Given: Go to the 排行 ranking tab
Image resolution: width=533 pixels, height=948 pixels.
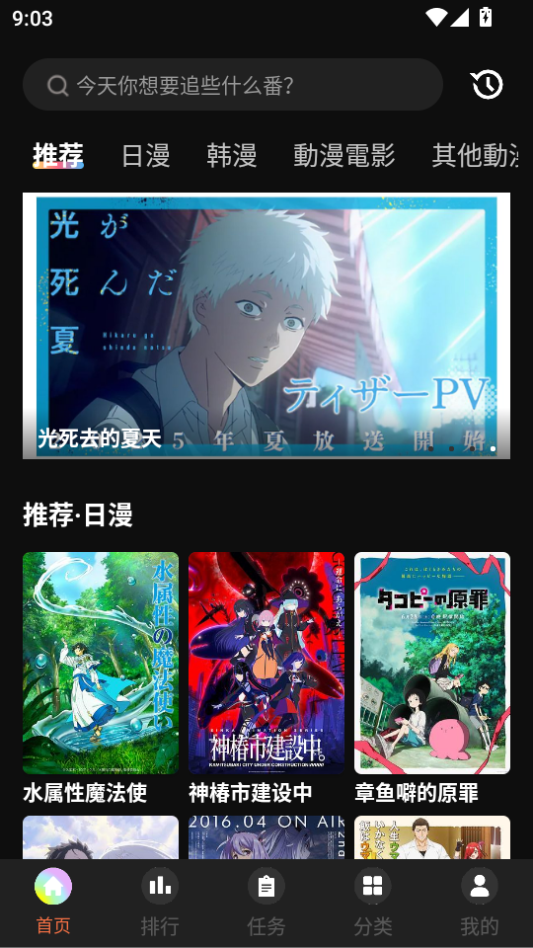Looking at the screenshot, I should click(160, 902).
